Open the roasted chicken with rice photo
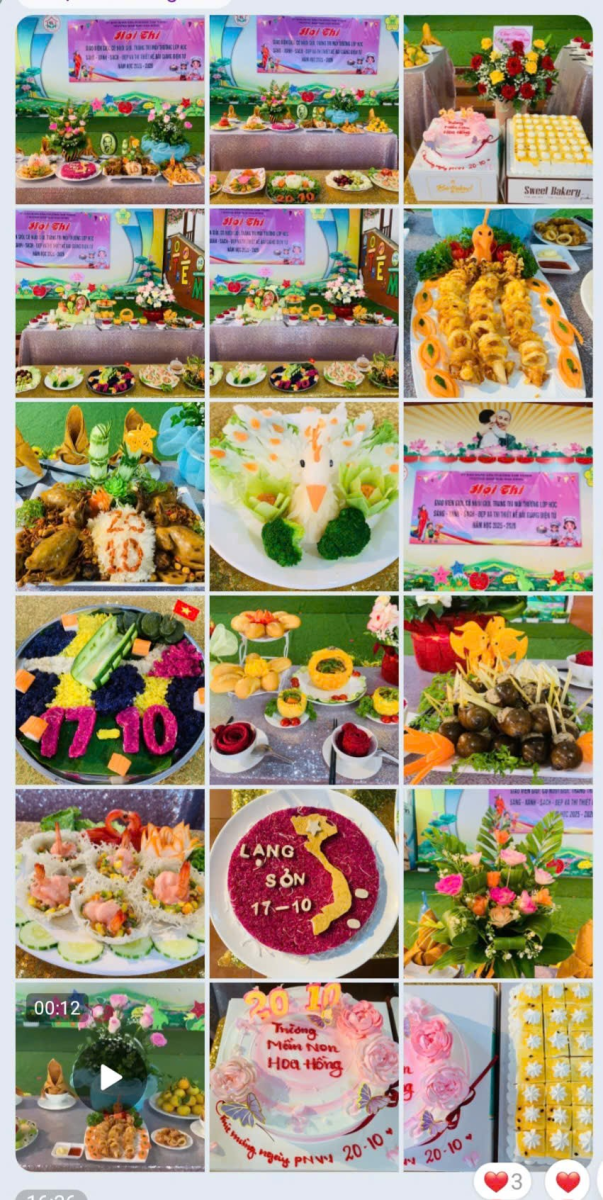 point(110,497)
